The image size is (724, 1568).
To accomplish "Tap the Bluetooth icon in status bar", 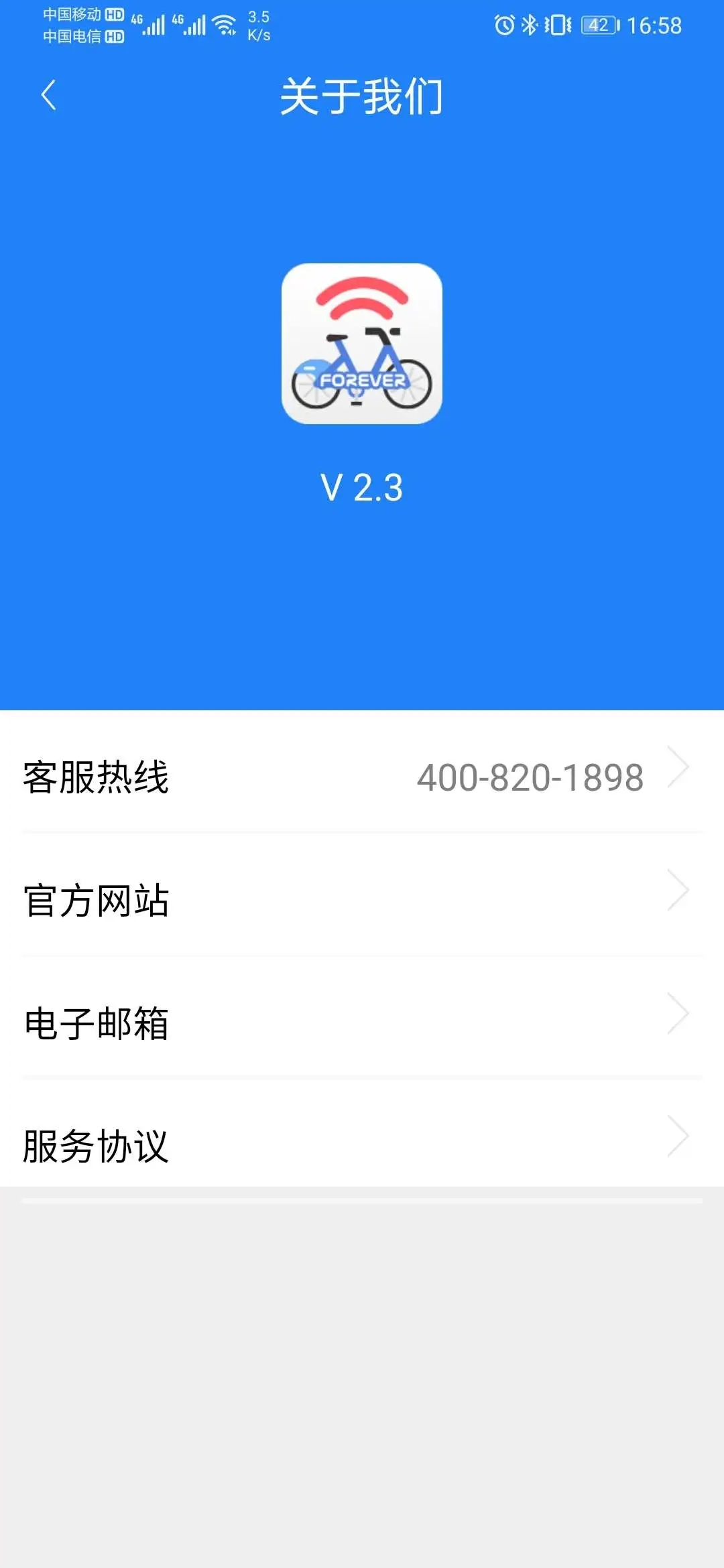I will (530, 25).
